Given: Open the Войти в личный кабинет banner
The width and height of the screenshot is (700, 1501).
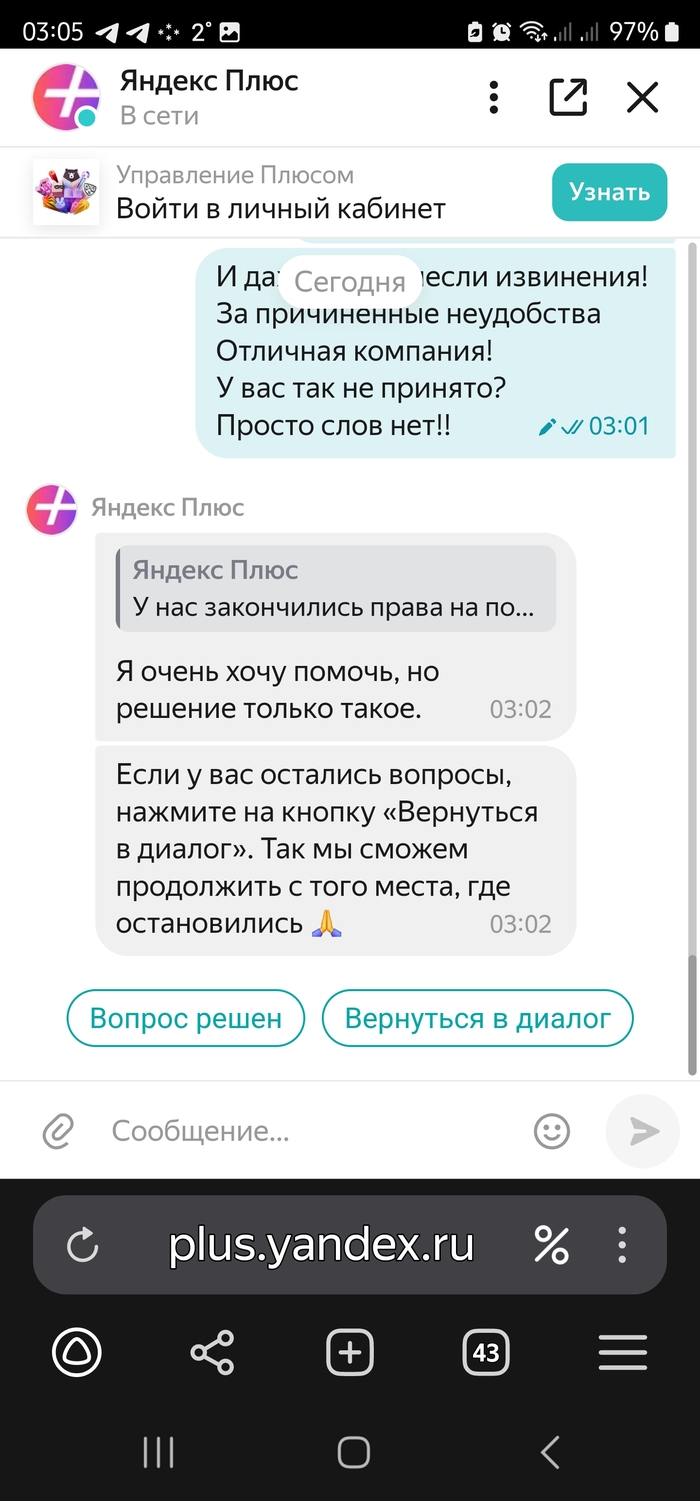Looking at the screenshot, I should pyautogui.click(x=280, y=193).
